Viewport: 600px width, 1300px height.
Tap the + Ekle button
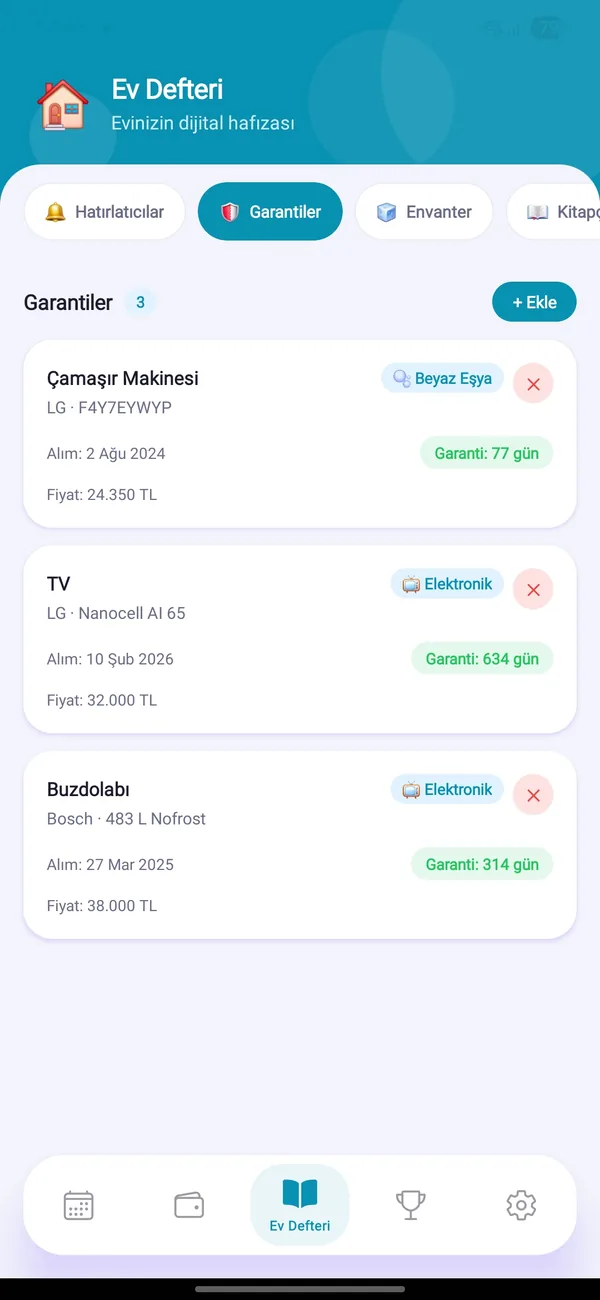534,302
